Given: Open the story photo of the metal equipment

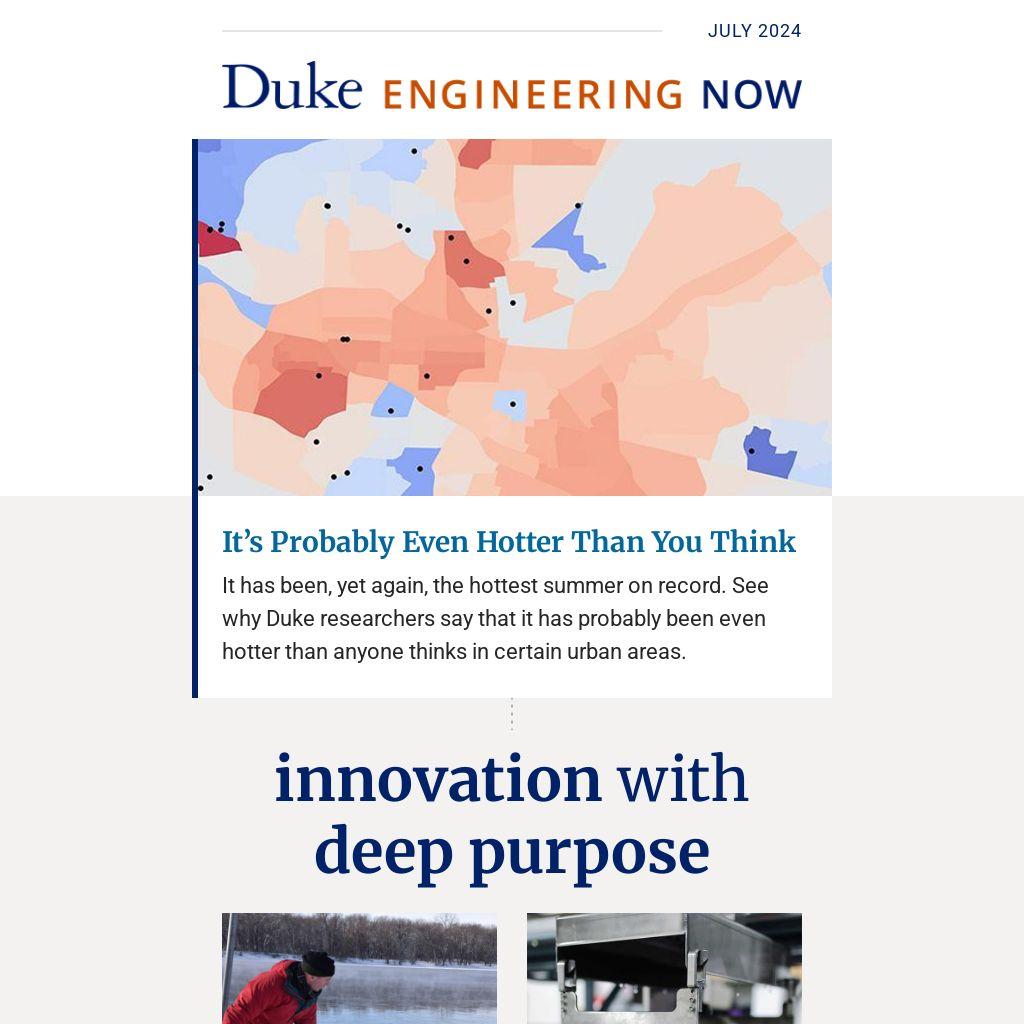Looking at the screenshot, I should (x=664, y=967).
